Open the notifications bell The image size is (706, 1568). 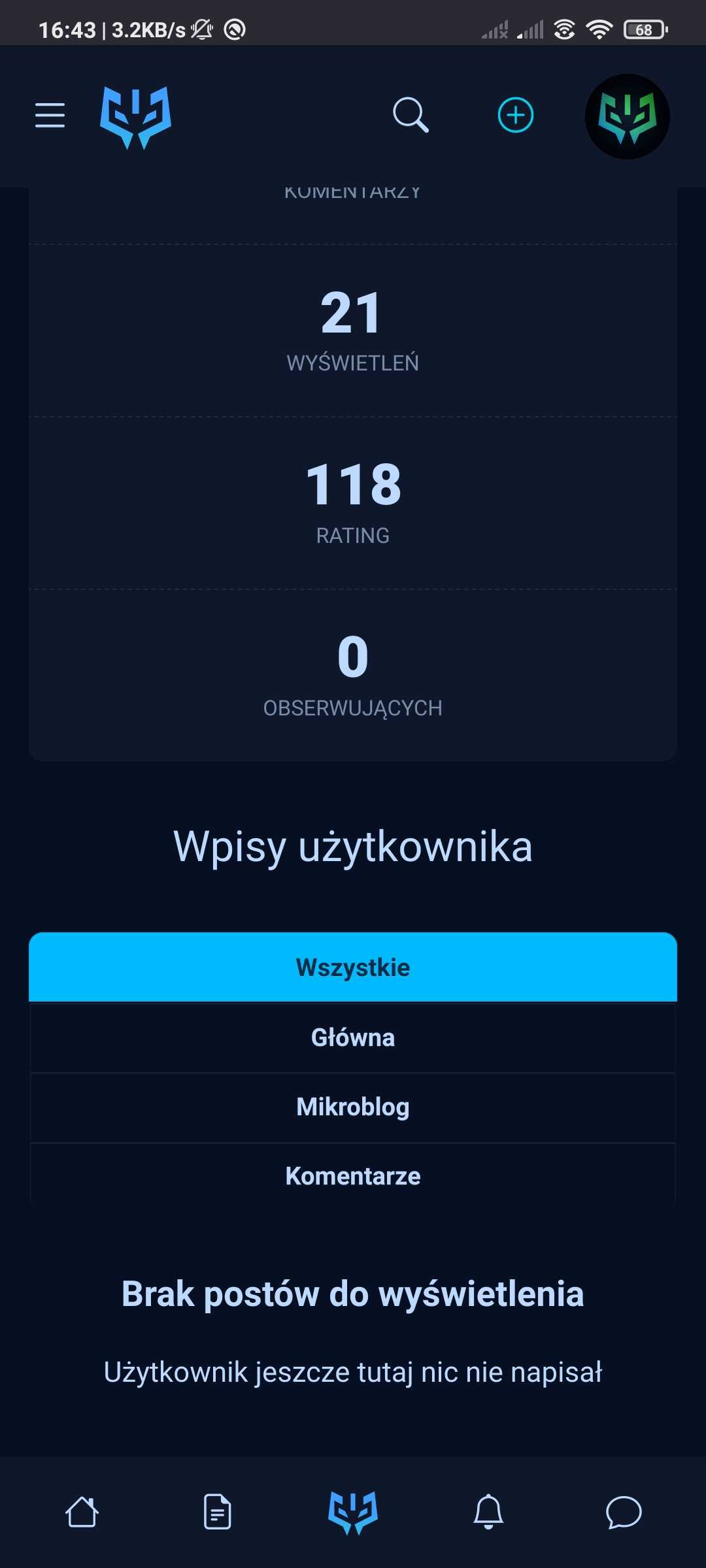tap(488, 1512)
